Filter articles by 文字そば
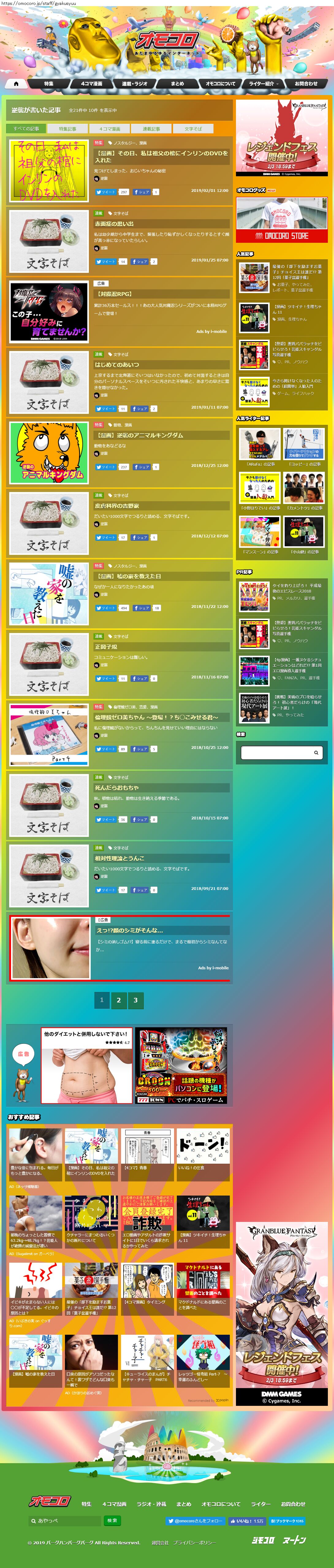The image size is (334, 1568). pos(193,128)
